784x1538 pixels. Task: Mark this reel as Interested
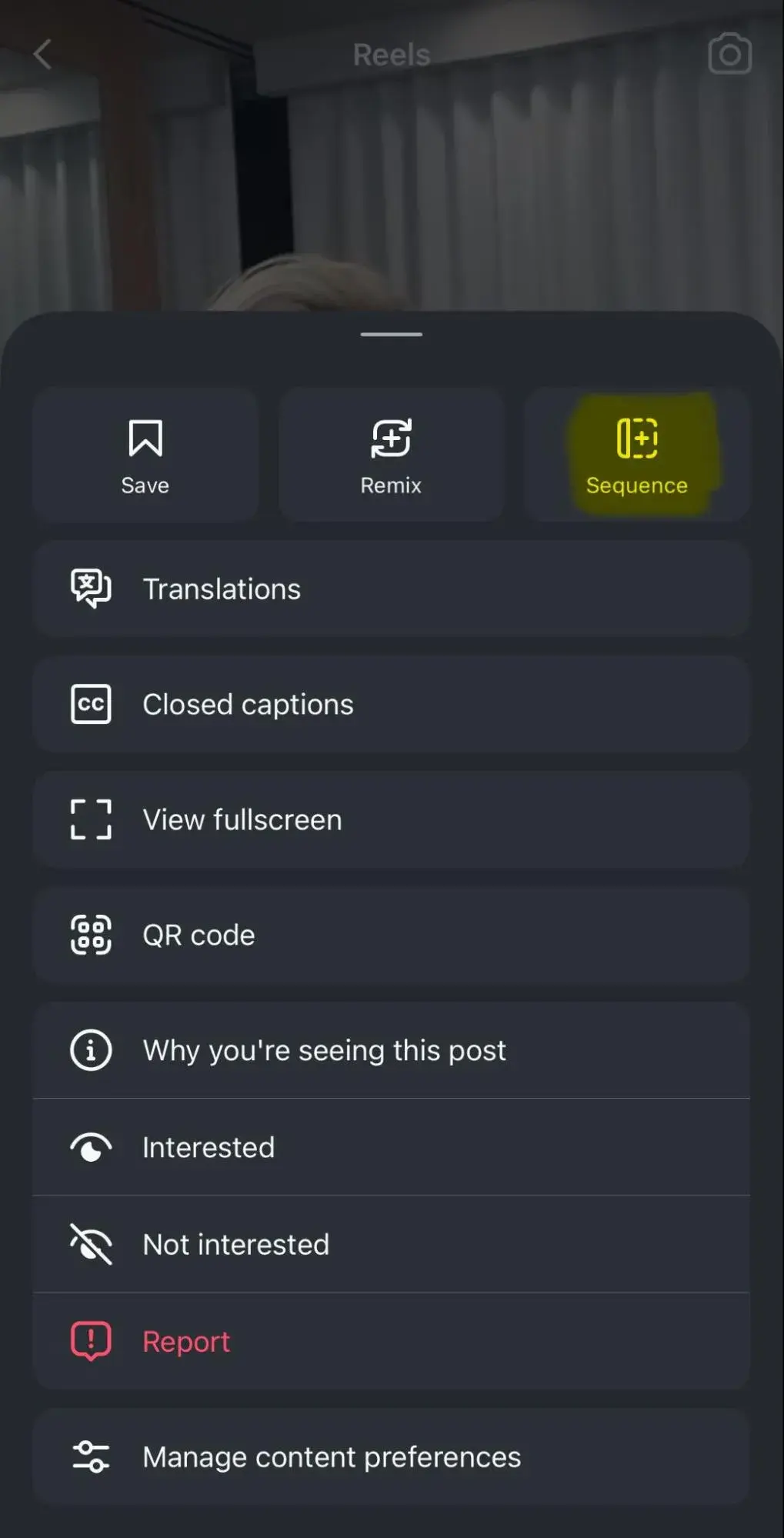(391, 1147)
